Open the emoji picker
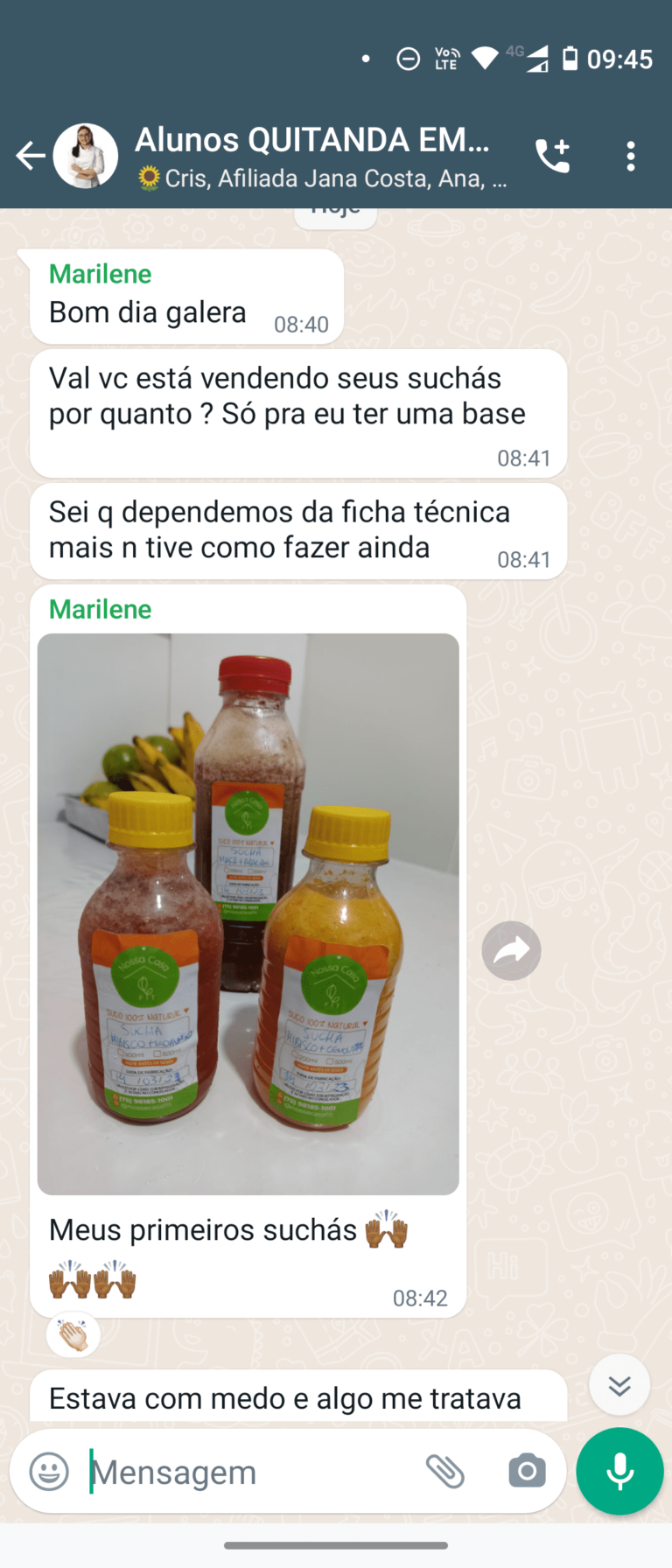 pos(49,1472)
